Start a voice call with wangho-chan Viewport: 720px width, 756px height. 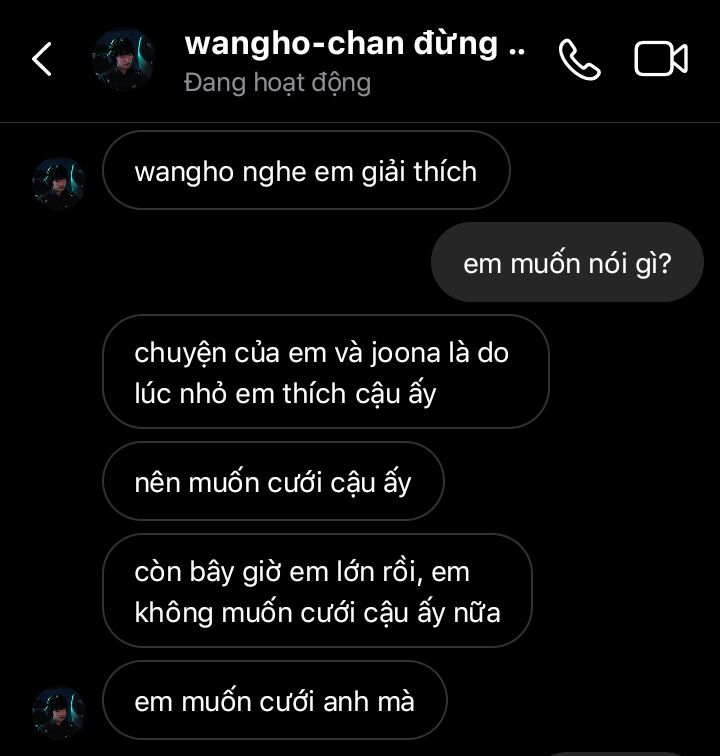(x=579, y=59)
